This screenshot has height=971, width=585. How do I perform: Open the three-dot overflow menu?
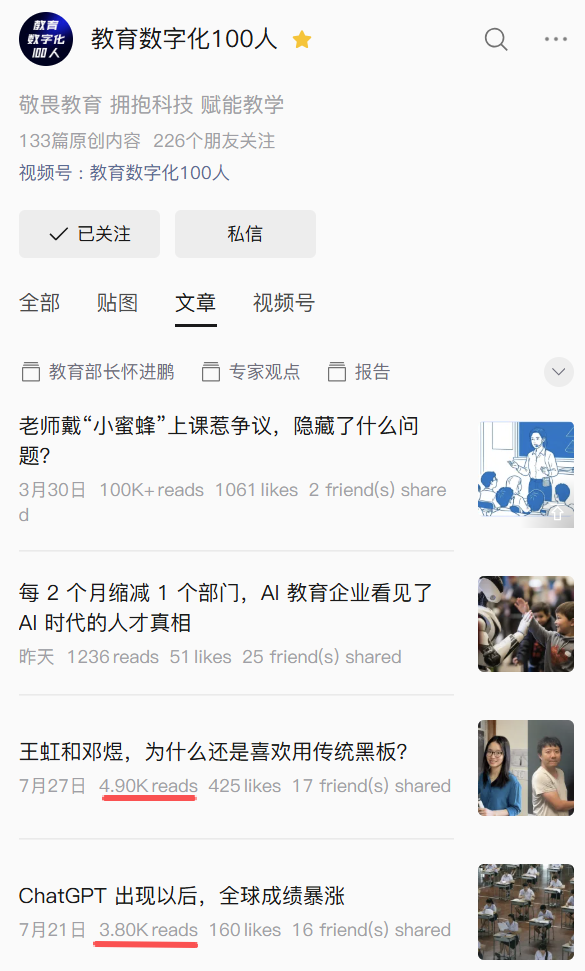pos(555,39)
